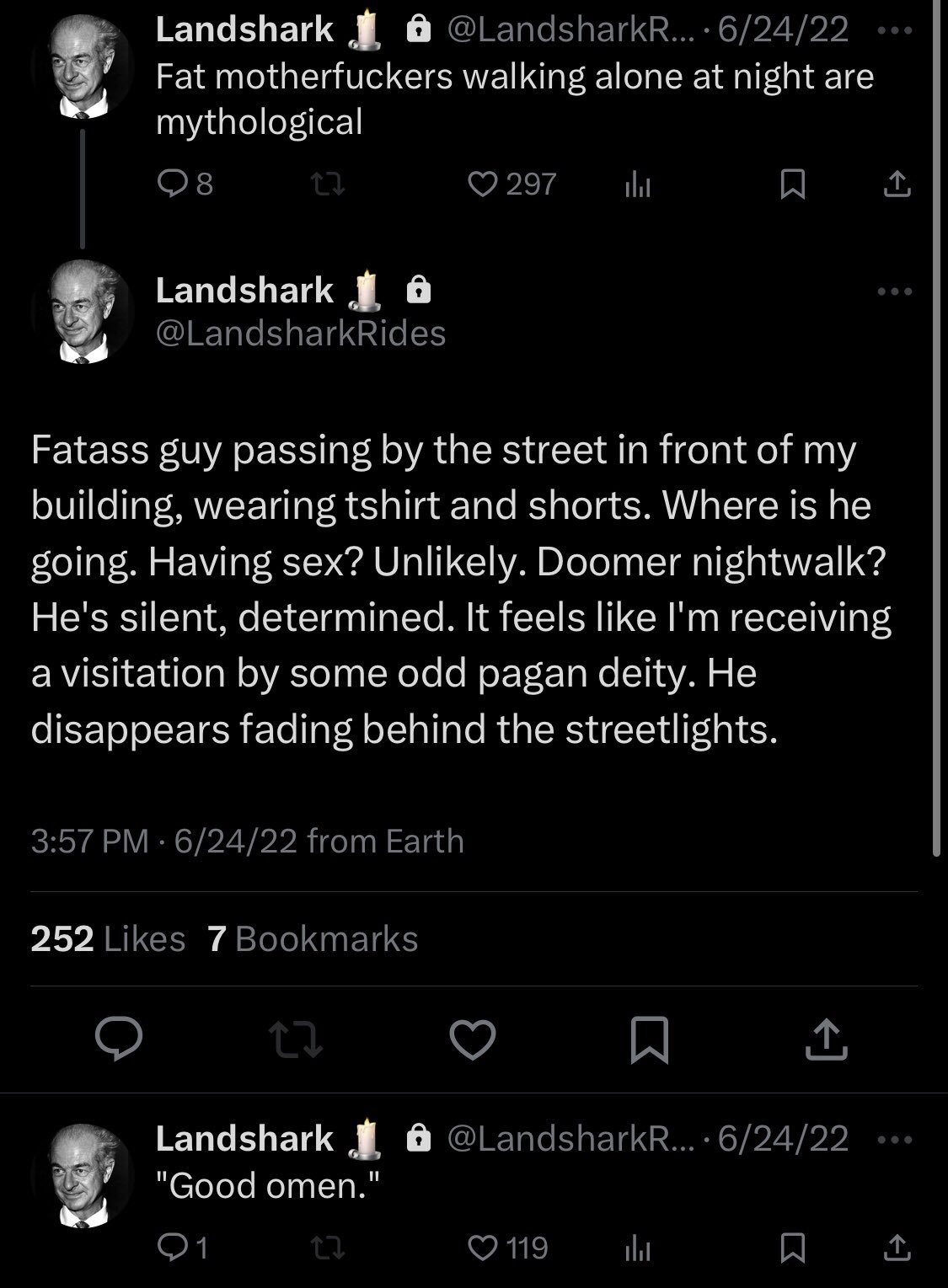Reply to the "Good omen." tweet
948x1288 pixels.
tap(173, 1248)
